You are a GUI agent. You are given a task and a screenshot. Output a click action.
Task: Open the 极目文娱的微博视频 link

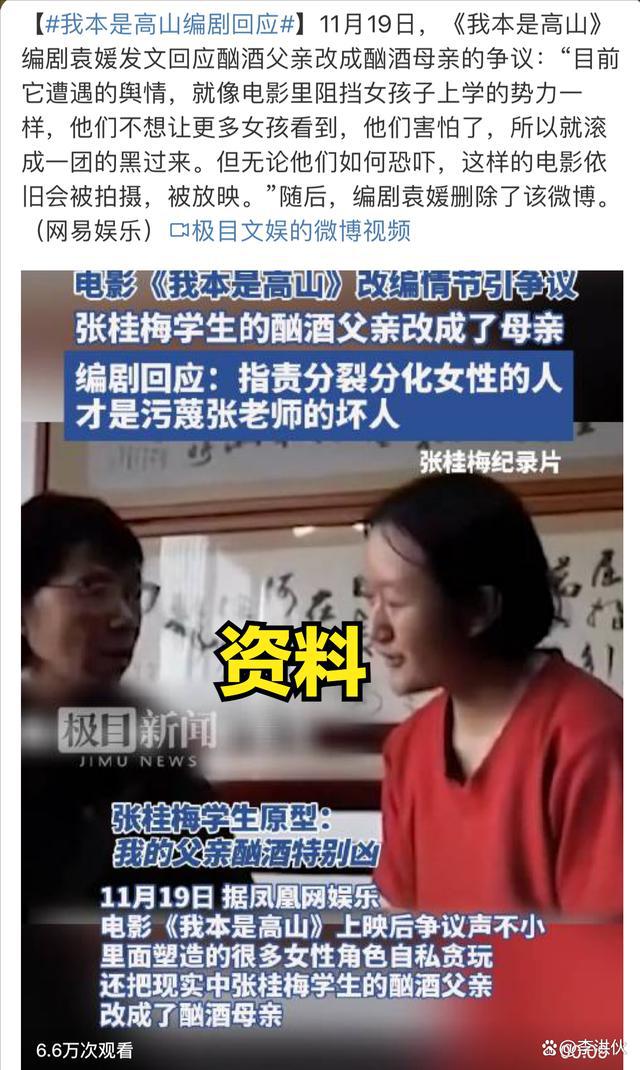(292, 231)
